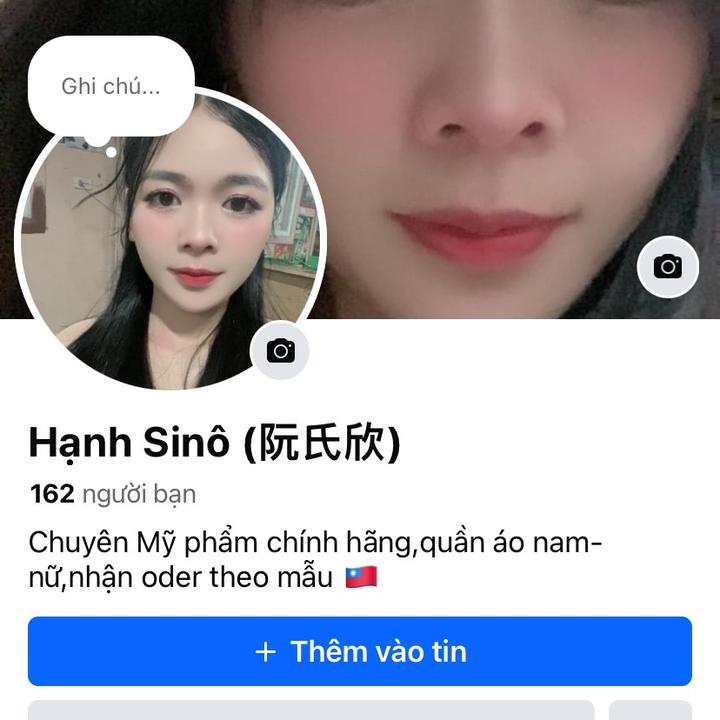Tap the "Ghi chú..." note bubble

click(x=111, y=86)
